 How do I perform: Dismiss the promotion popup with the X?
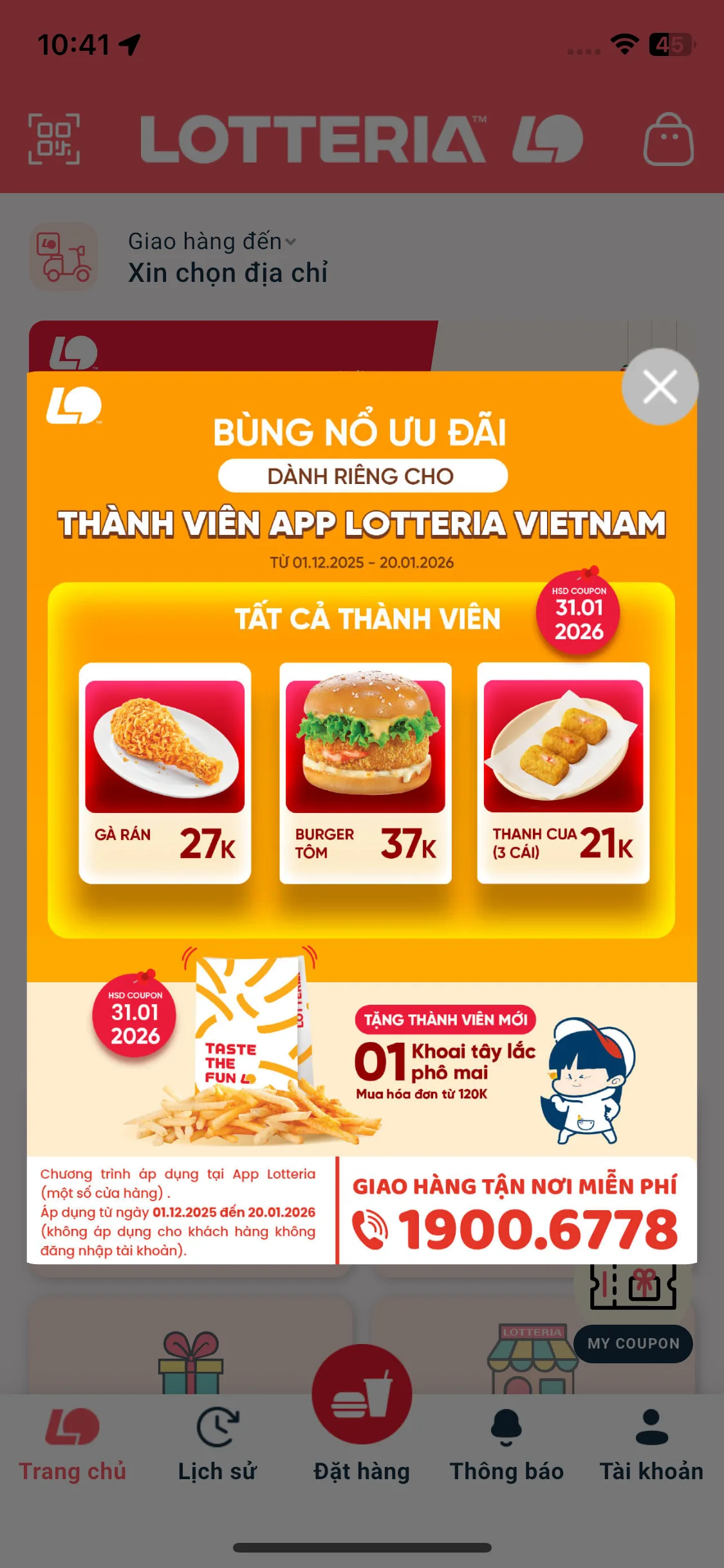(x=660, y=387)
